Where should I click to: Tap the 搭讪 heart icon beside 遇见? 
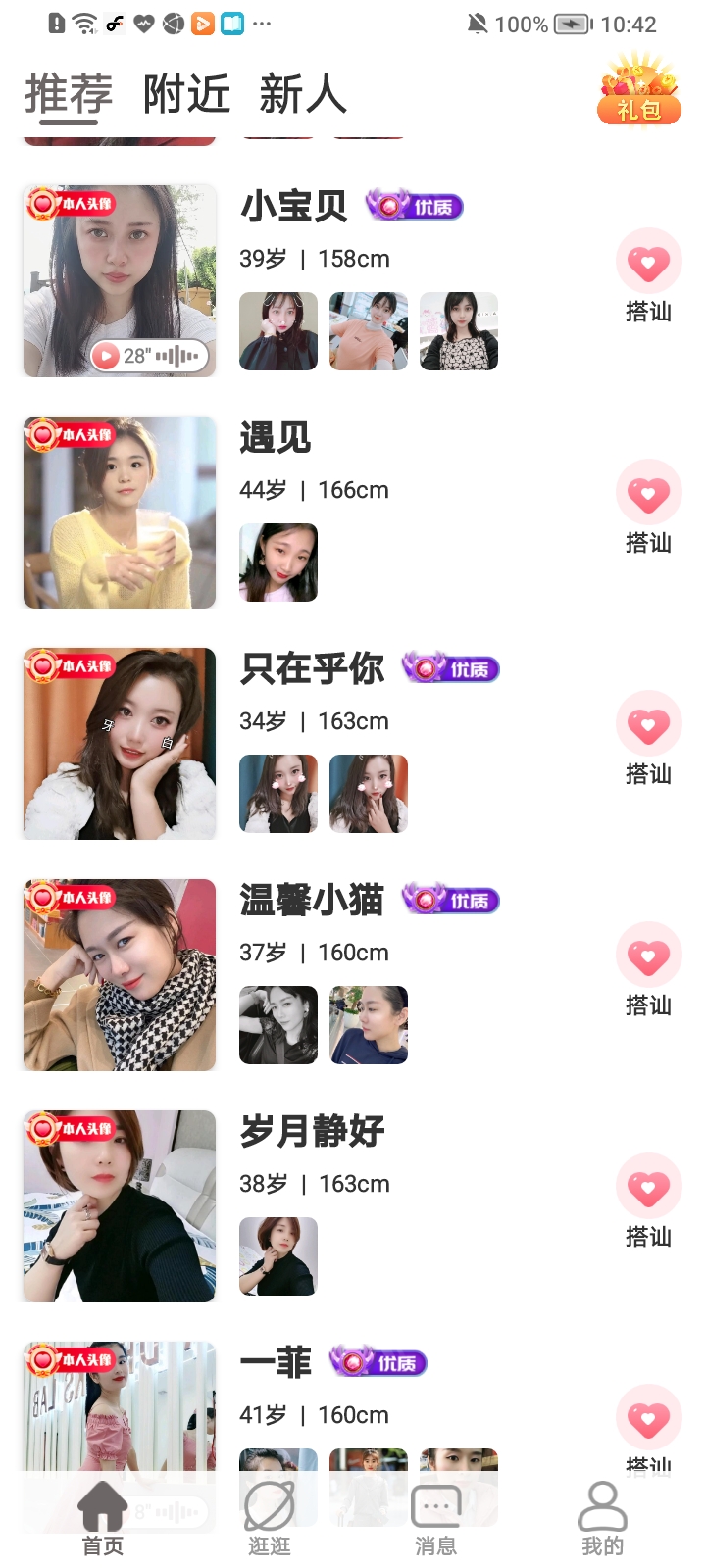coord(648,493)
